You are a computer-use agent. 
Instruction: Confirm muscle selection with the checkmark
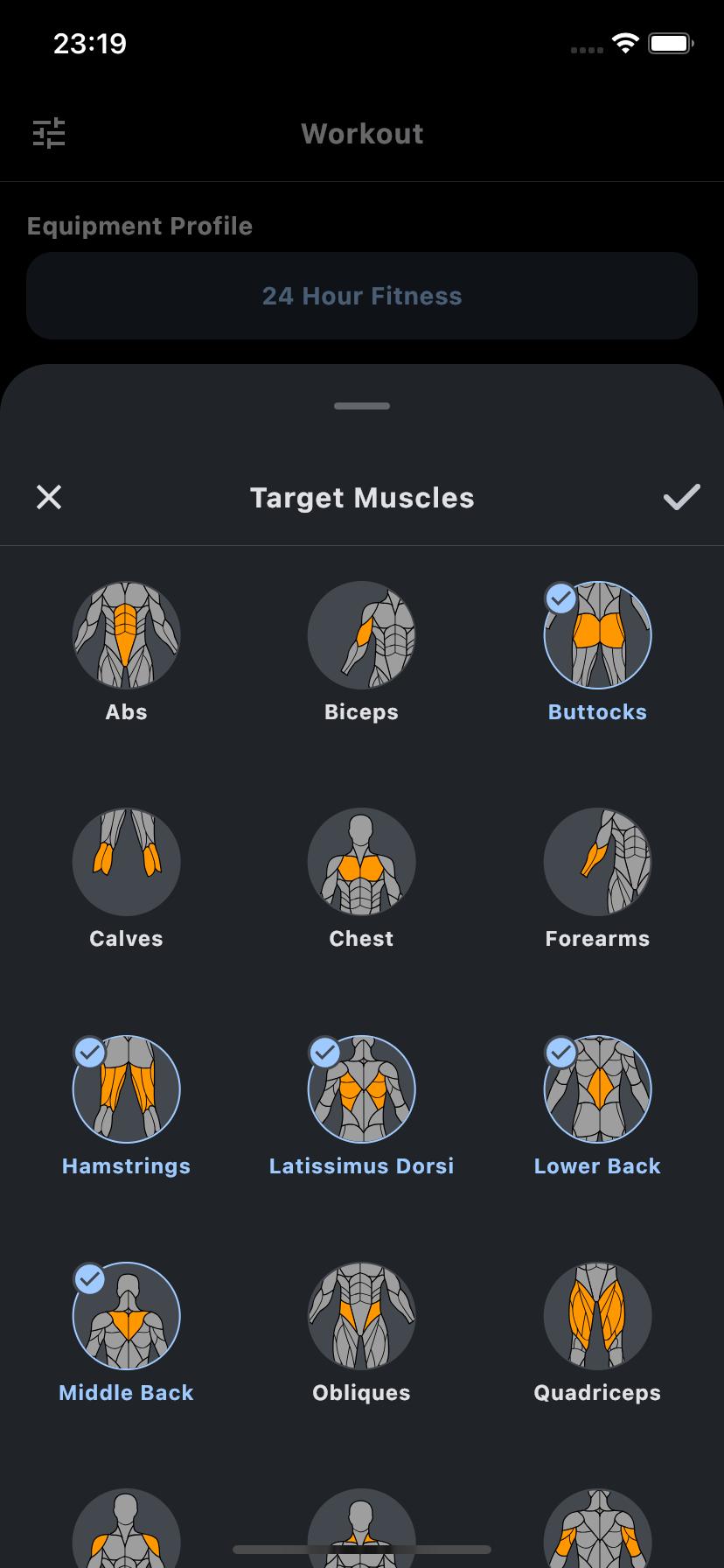pyautogui.click(x=682, y=497)
